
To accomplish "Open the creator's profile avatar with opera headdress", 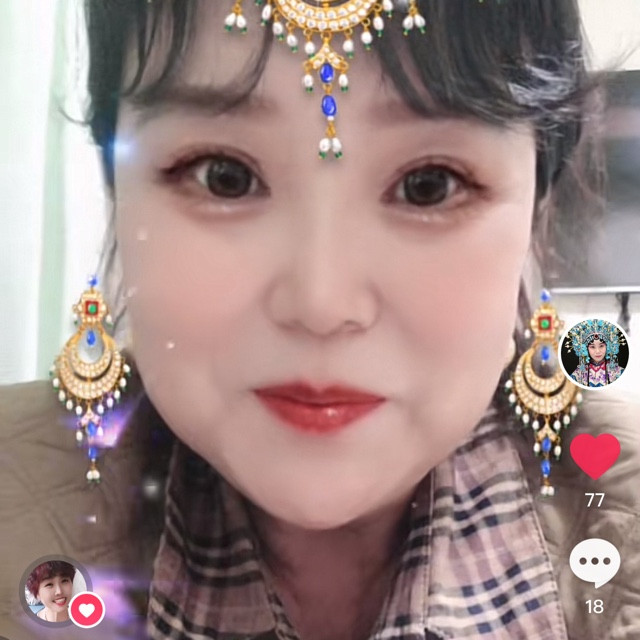I will click(x=594, y=353).
